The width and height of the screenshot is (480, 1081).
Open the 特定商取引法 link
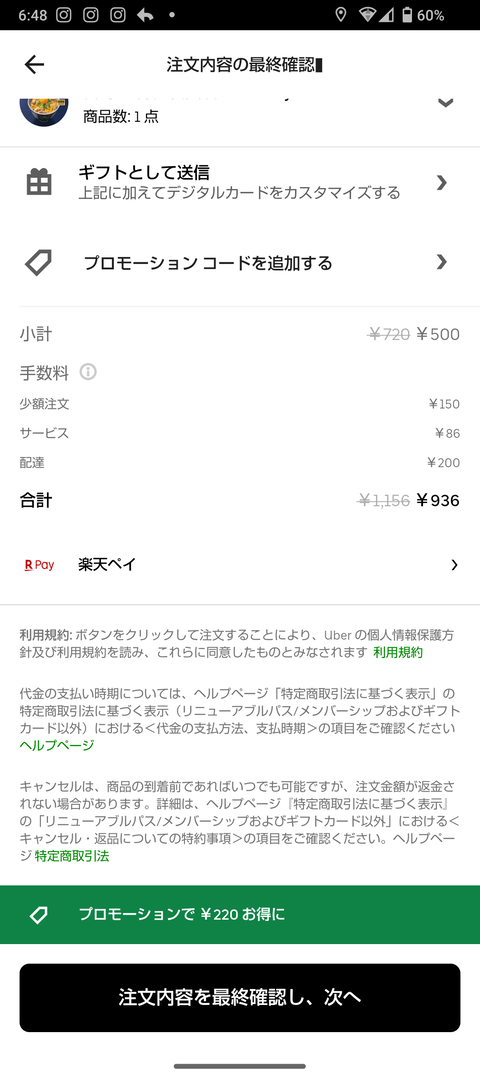click(72, 856)
